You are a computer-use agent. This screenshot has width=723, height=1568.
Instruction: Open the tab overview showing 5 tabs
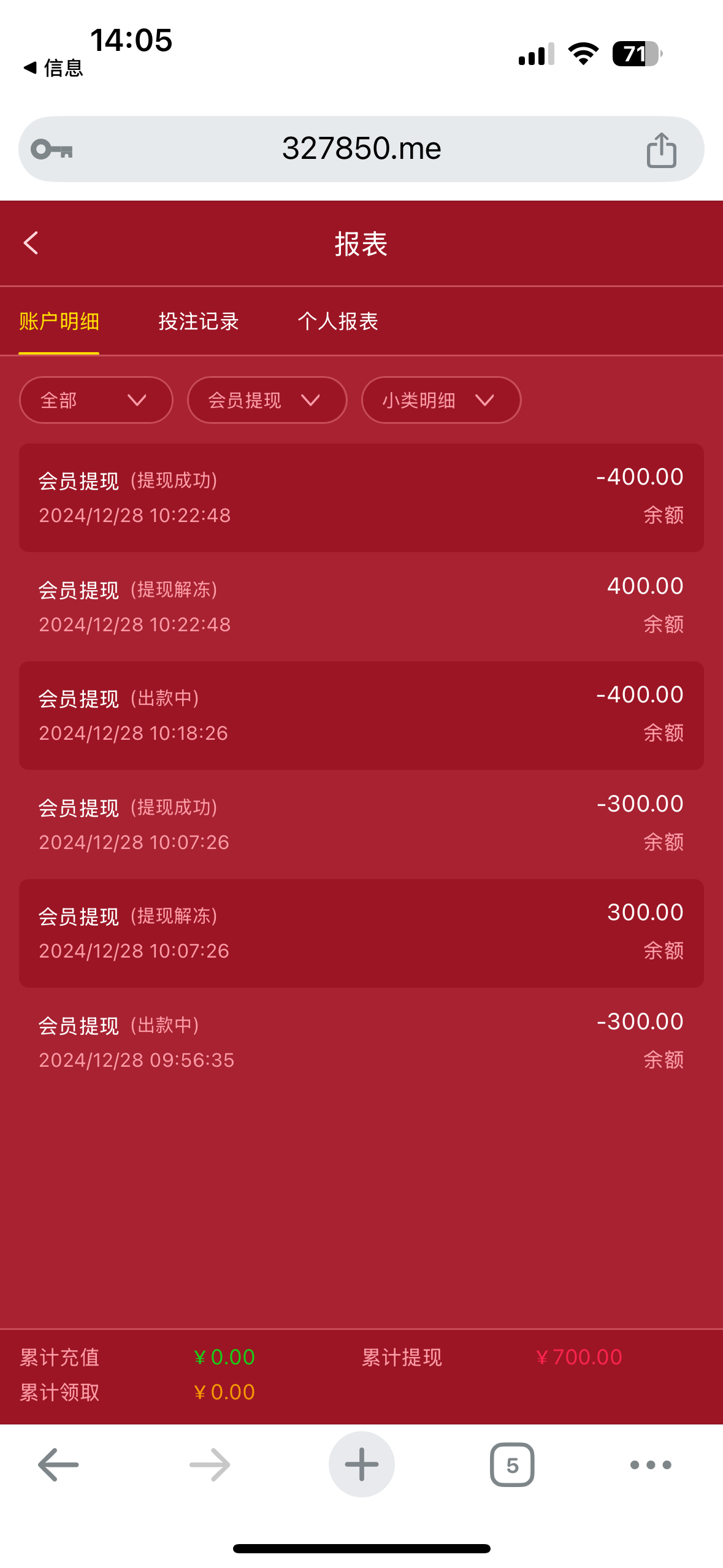point(513,1465)
